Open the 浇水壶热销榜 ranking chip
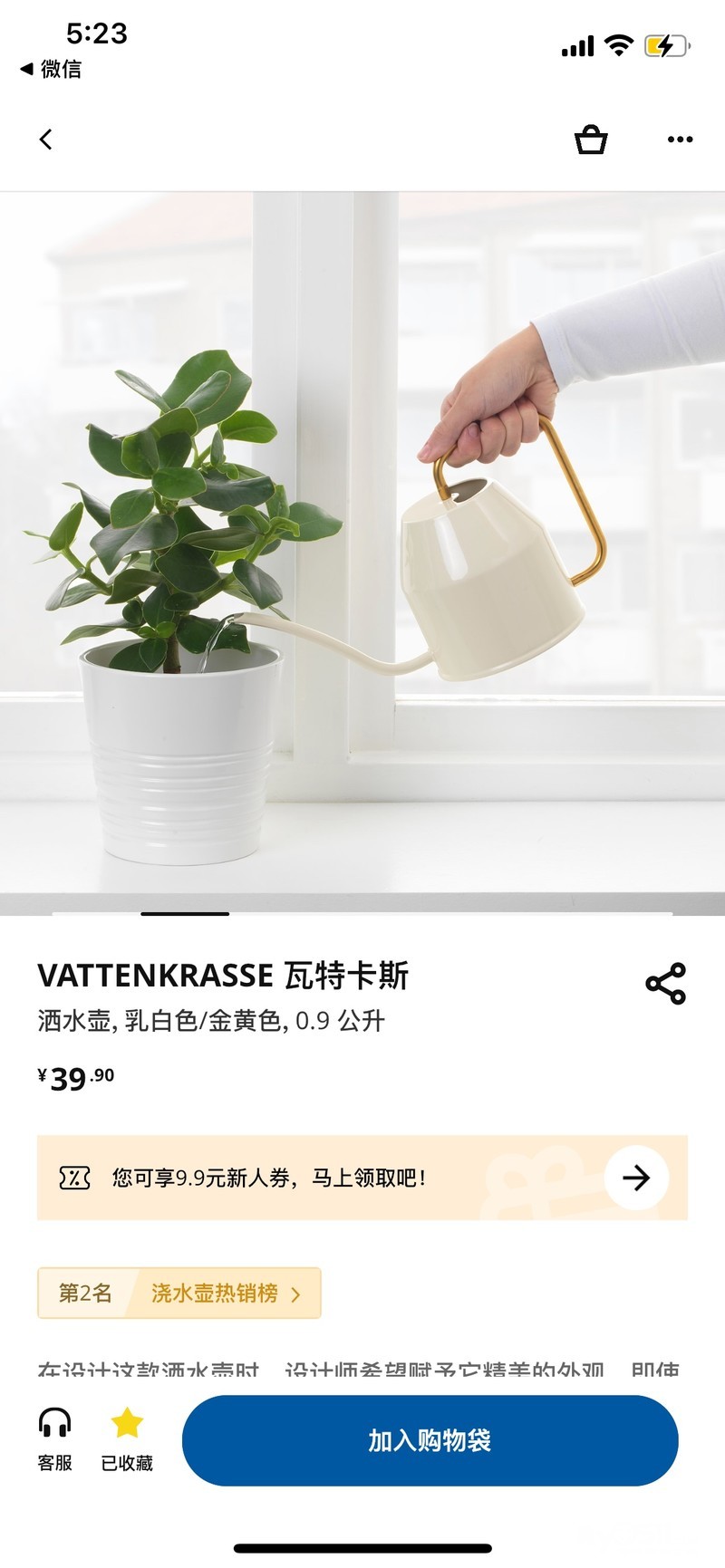Image resolution: width=725 pixels, height=1568 pixels. pyautogui.click(x=179, y=1293)
